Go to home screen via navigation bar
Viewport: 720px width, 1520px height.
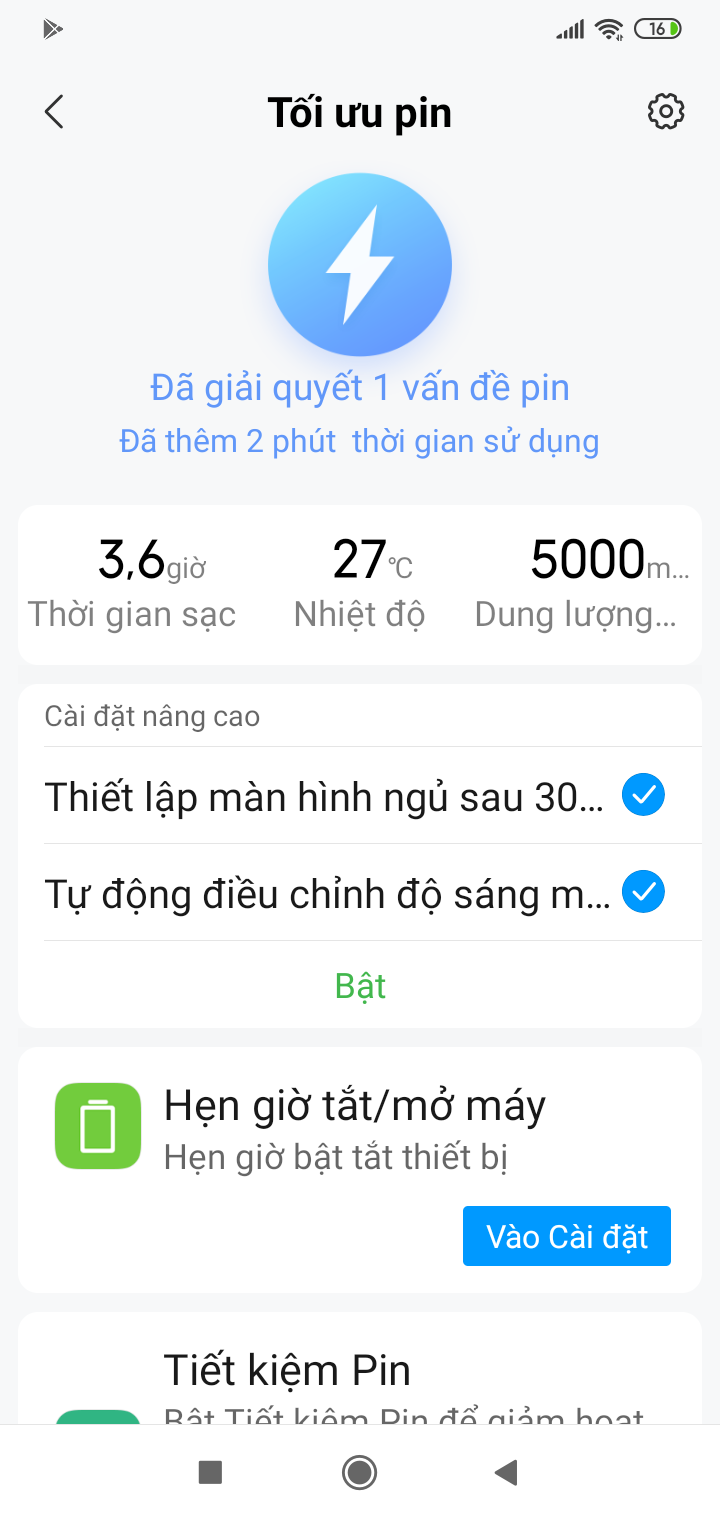[x=359, y=1472]
